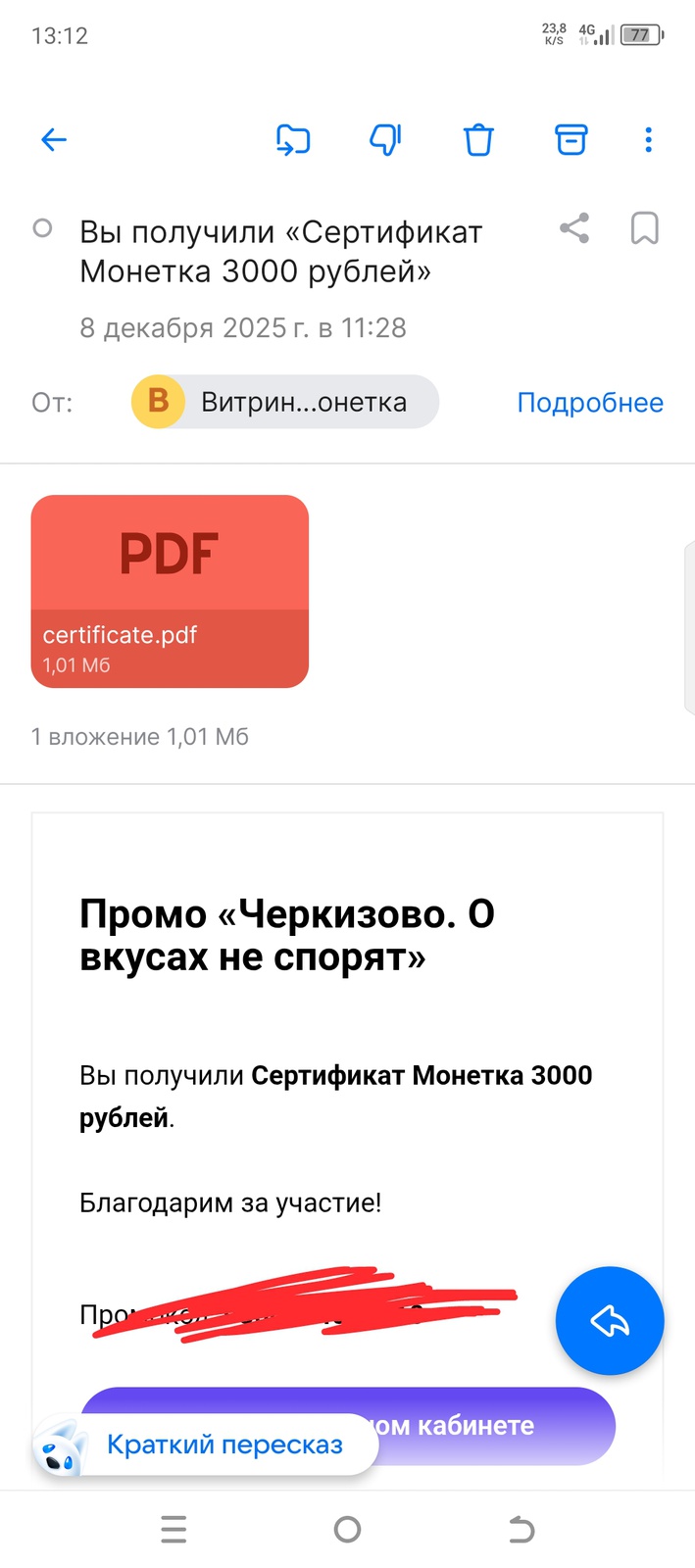Open the overflow menu
The width and height of the screenshot is (695, 1568).
pyautogui.click(x=648, y=140)
